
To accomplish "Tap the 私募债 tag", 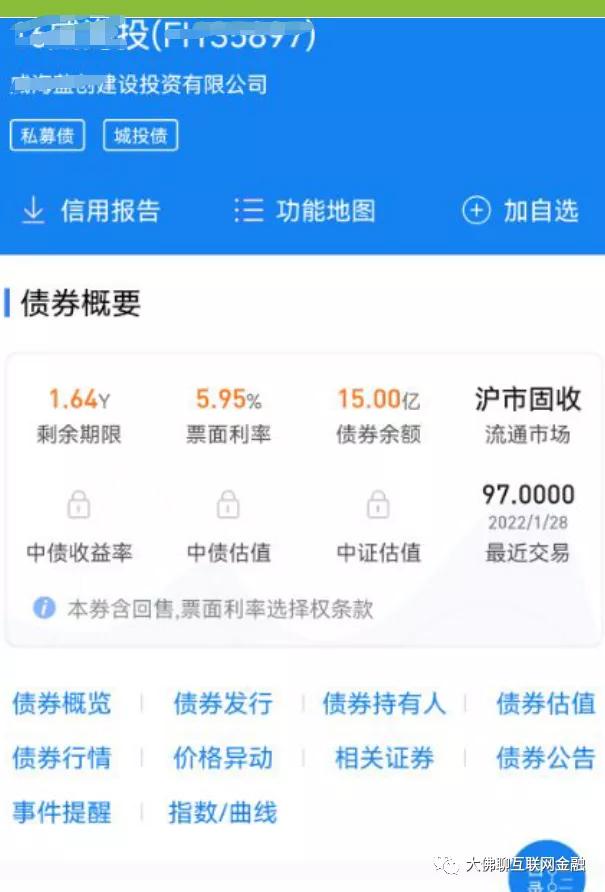I will tap(47, 136).
